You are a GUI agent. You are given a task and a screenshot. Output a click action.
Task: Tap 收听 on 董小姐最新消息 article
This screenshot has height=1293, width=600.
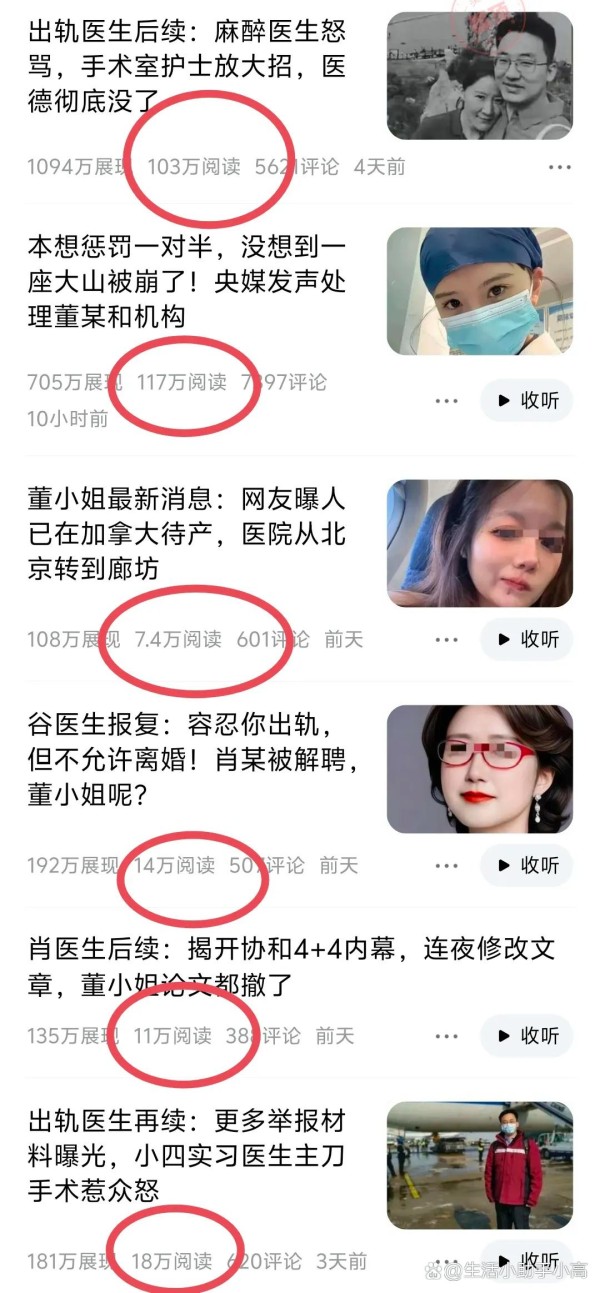[x=528, y=640]
